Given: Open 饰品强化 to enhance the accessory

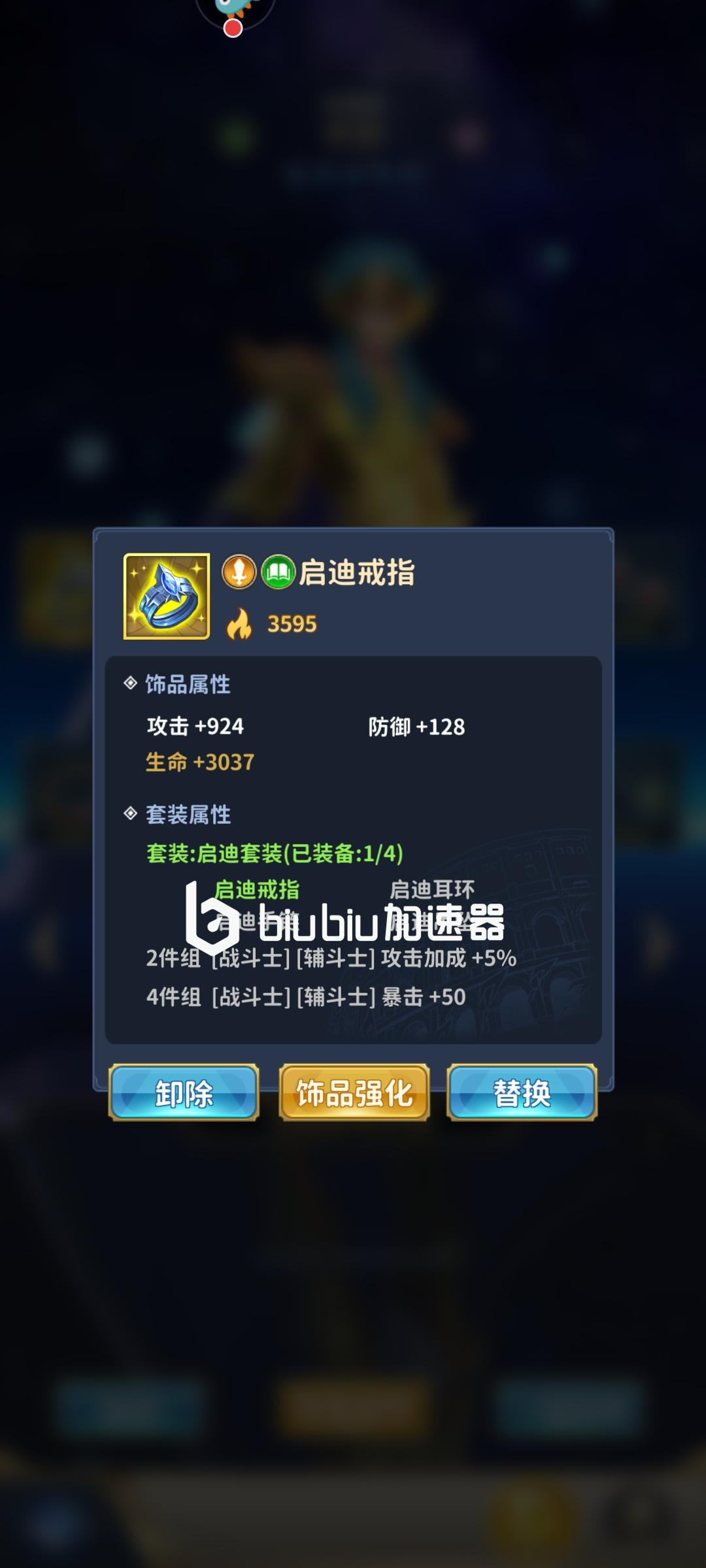Looking at the screenshot, I should click(354, 1092).
